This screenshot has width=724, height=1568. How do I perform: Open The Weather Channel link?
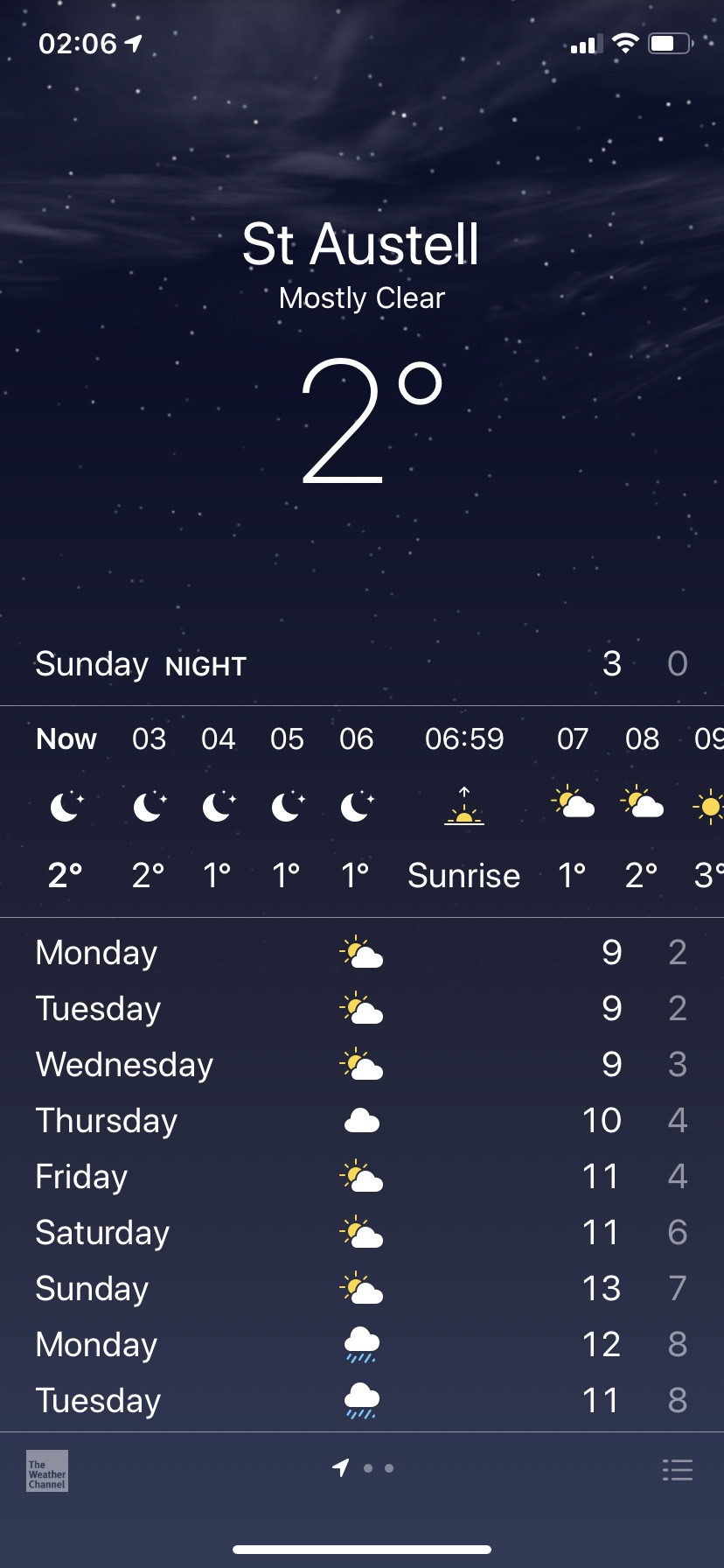tap(47, 1470)
